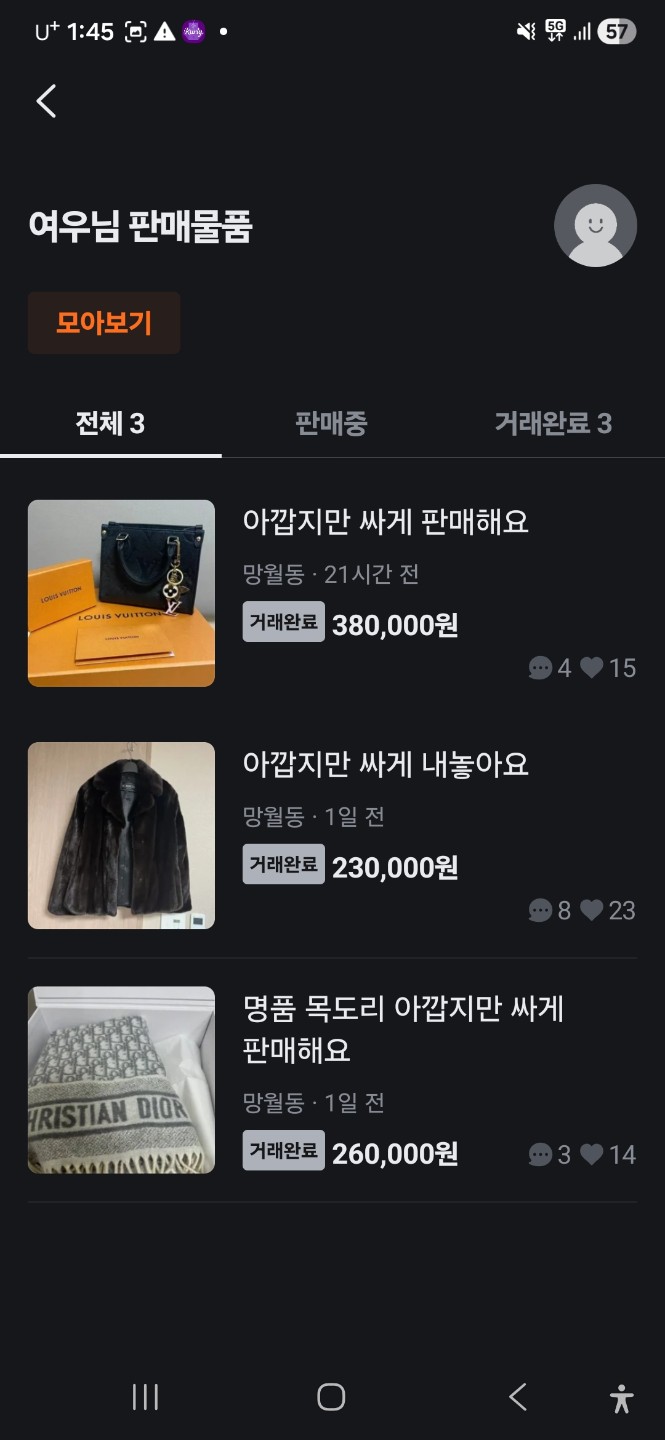Open the seller's profile avatar
The height and width of the screenshot is (1440, 665).
coord(595,225)
